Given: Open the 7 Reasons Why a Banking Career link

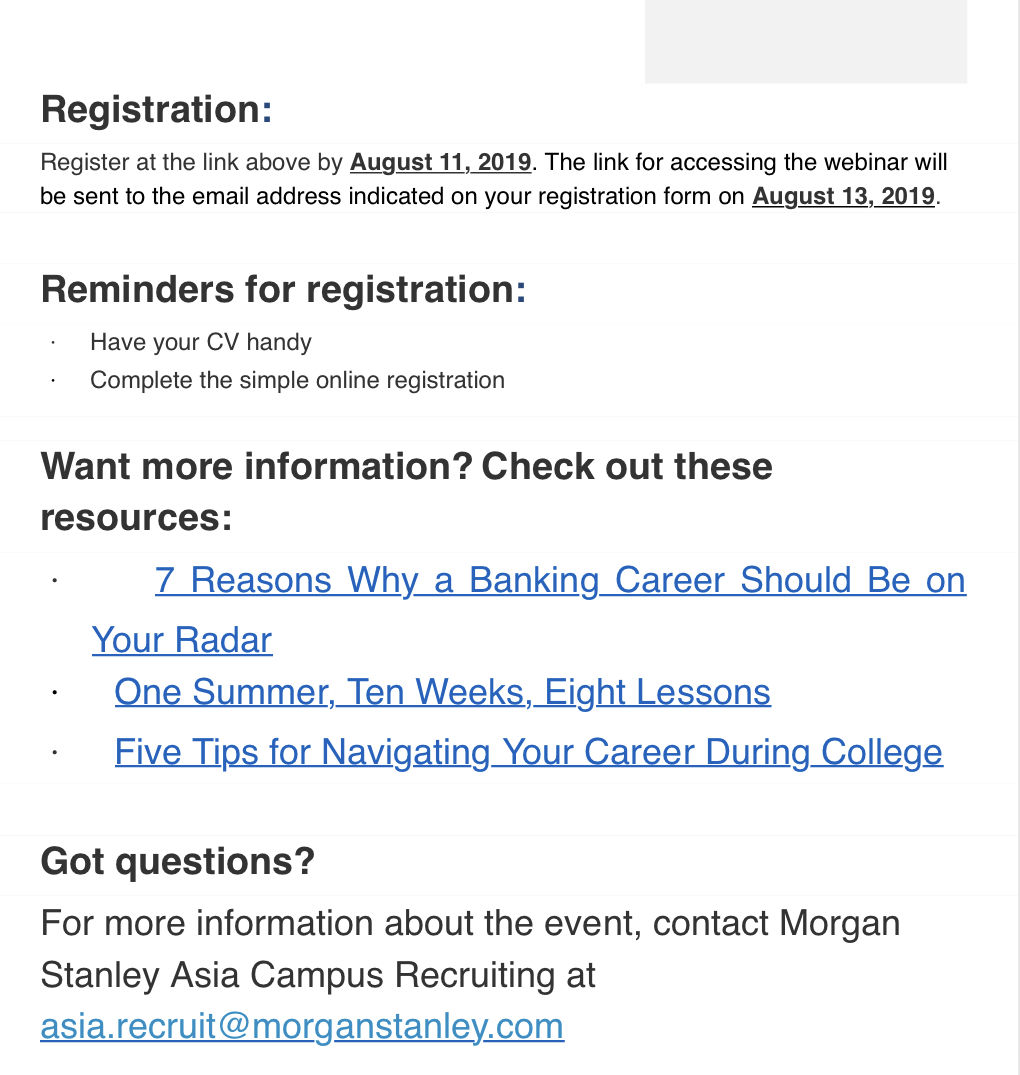Looking at the screenshot, I should coord(560,581).
